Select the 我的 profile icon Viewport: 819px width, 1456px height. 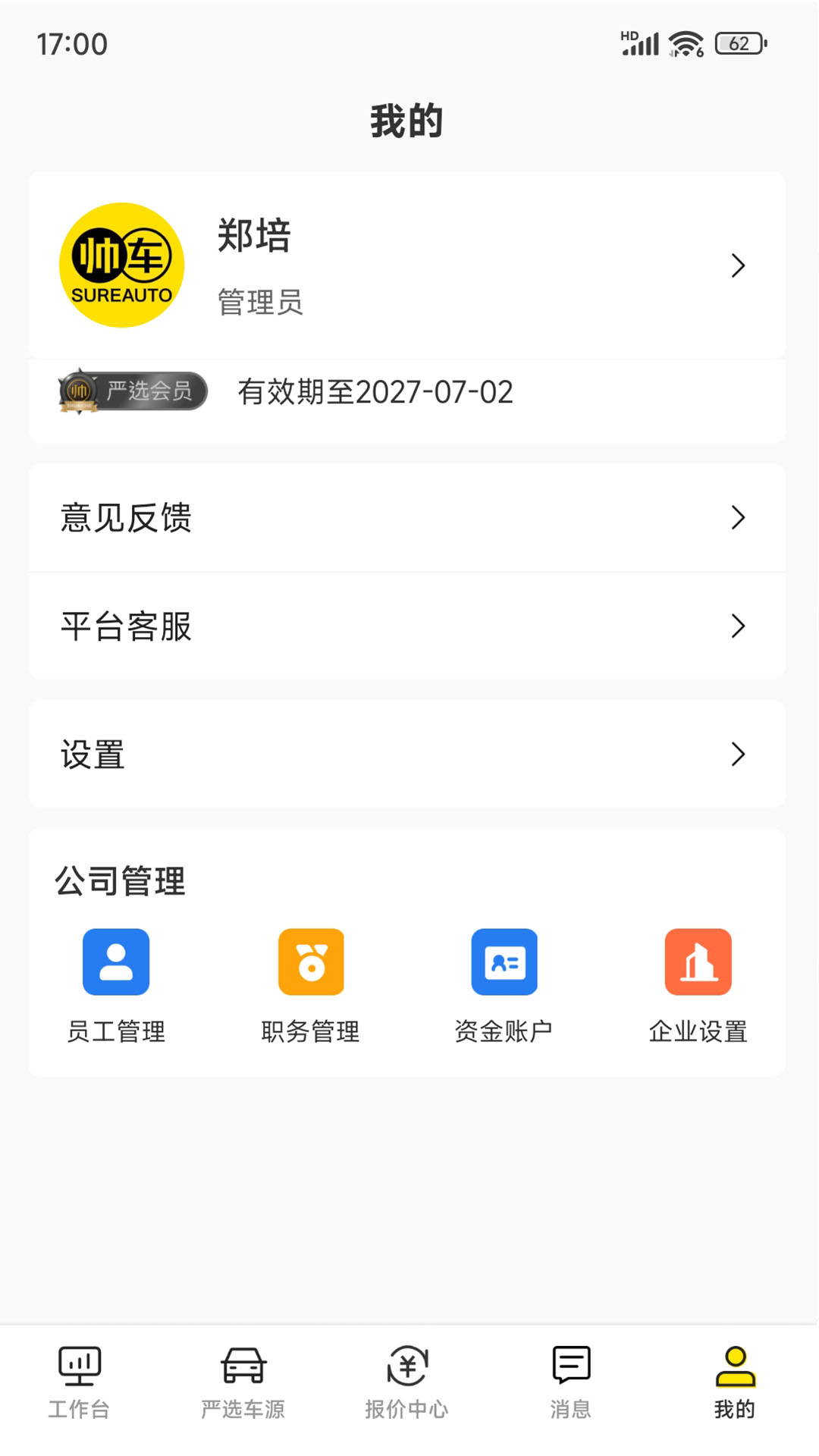tap(734, 1367)
